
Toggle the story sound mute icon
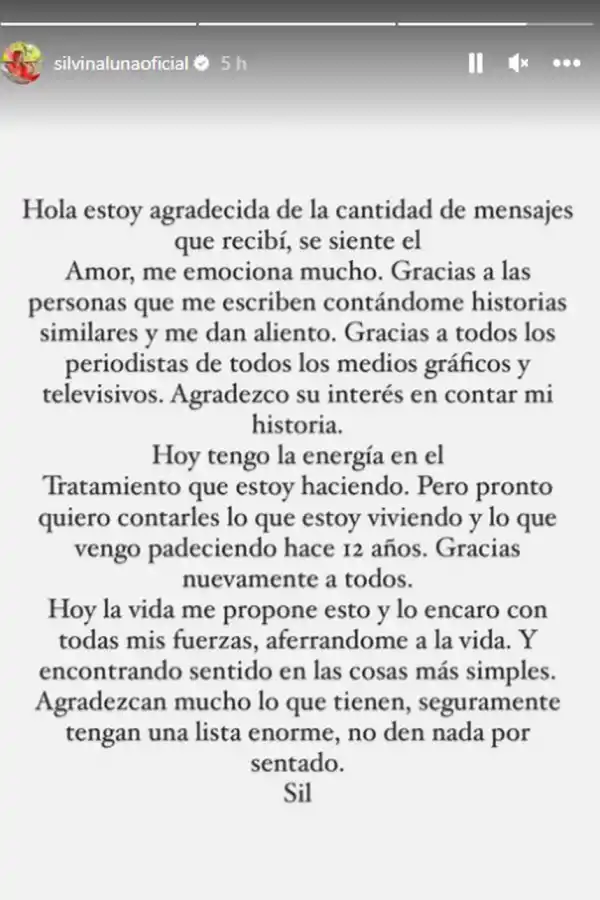pos(518,63)
